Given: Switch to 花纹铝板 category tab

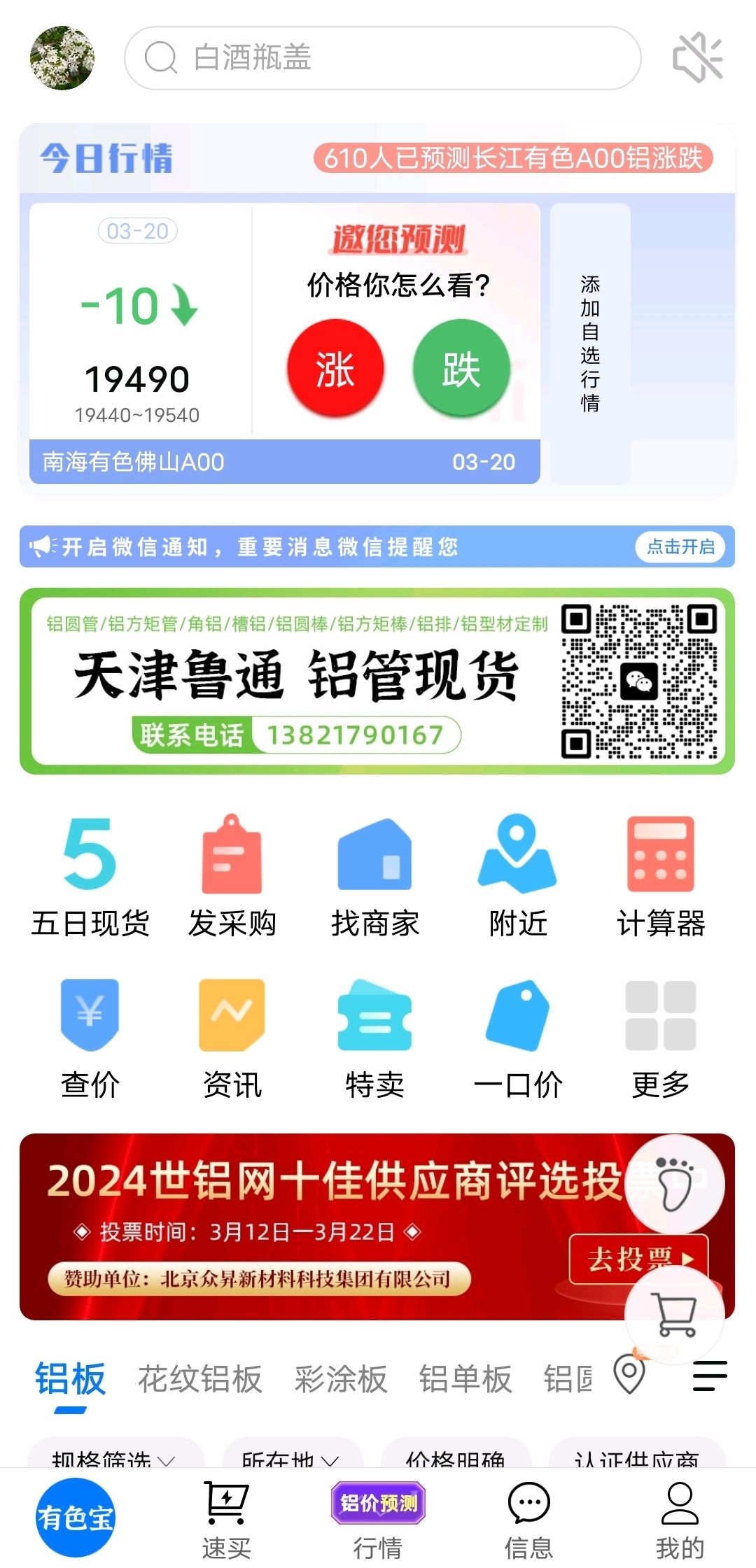Looking at the screenshot, I should click(199, 1378).
